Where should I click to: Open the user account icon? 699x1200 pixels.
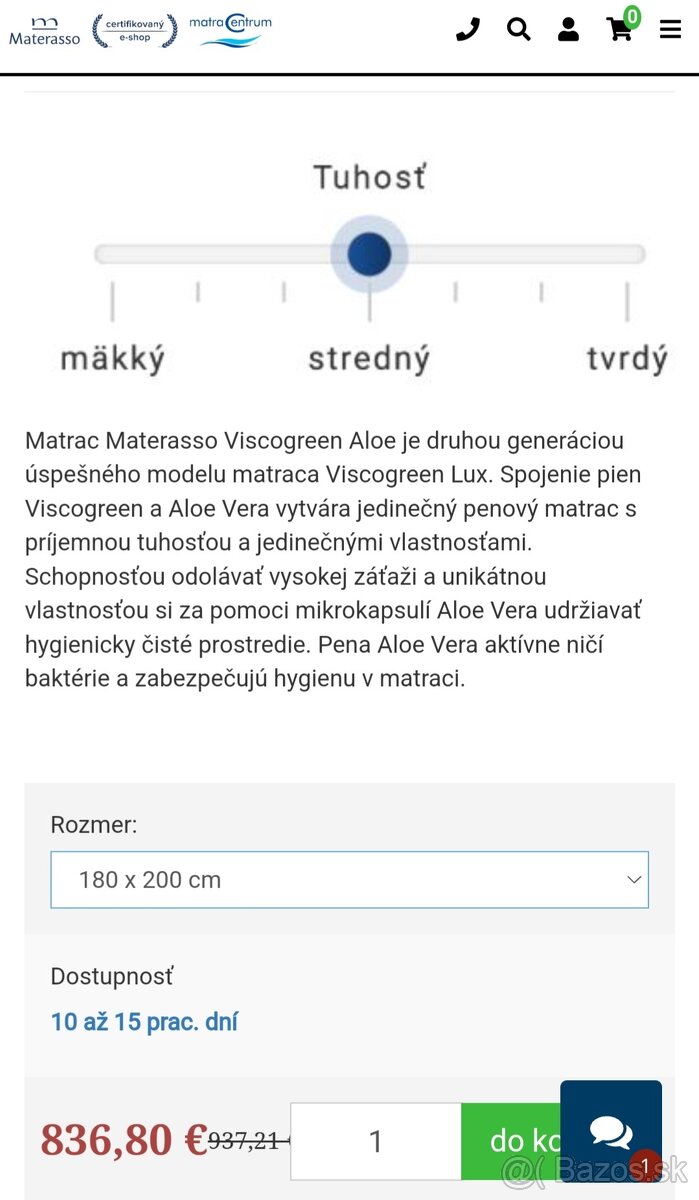click(568, 29)
